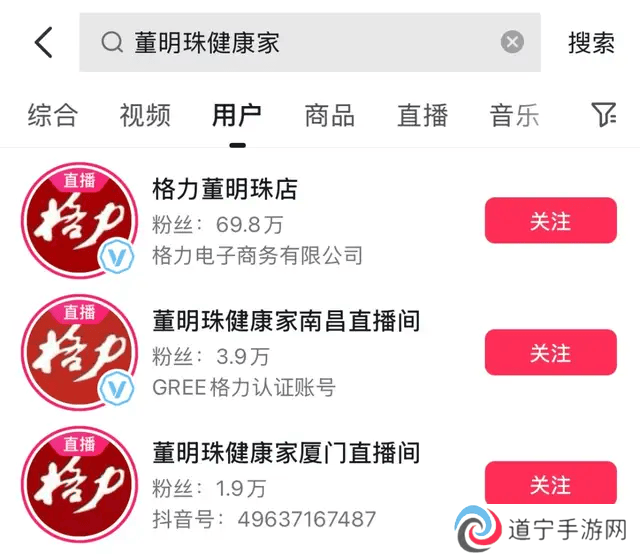Tap the search field containing 董明珠健康家

(300, 42)
